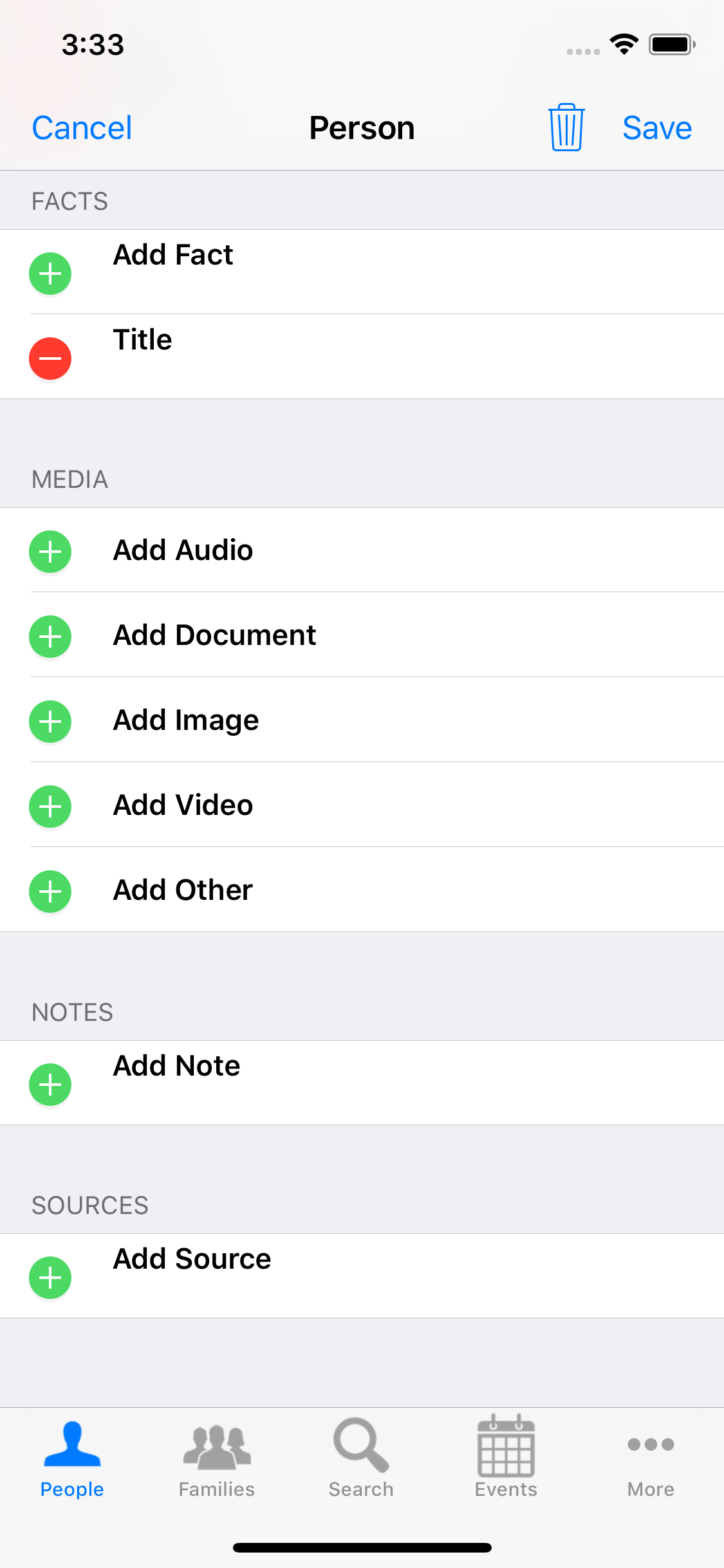Delete this person with the trash icon
Image resolution: width=724 pixels, height=1568 pixels.
[566, 127]
